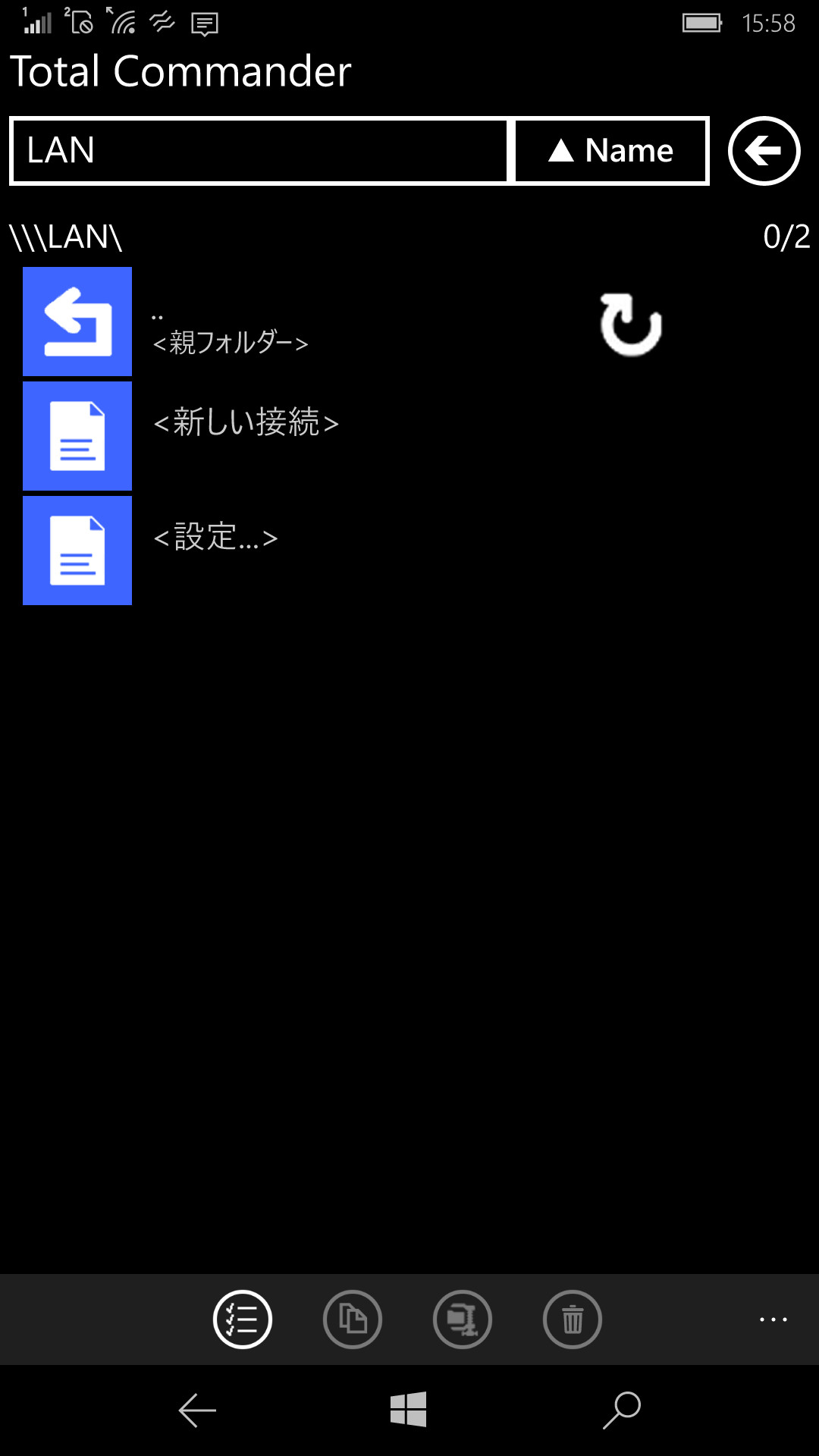This screenshot has height=1456, width=819.
Task: Select the copy files icon
Action: [x=352, y=1319]
